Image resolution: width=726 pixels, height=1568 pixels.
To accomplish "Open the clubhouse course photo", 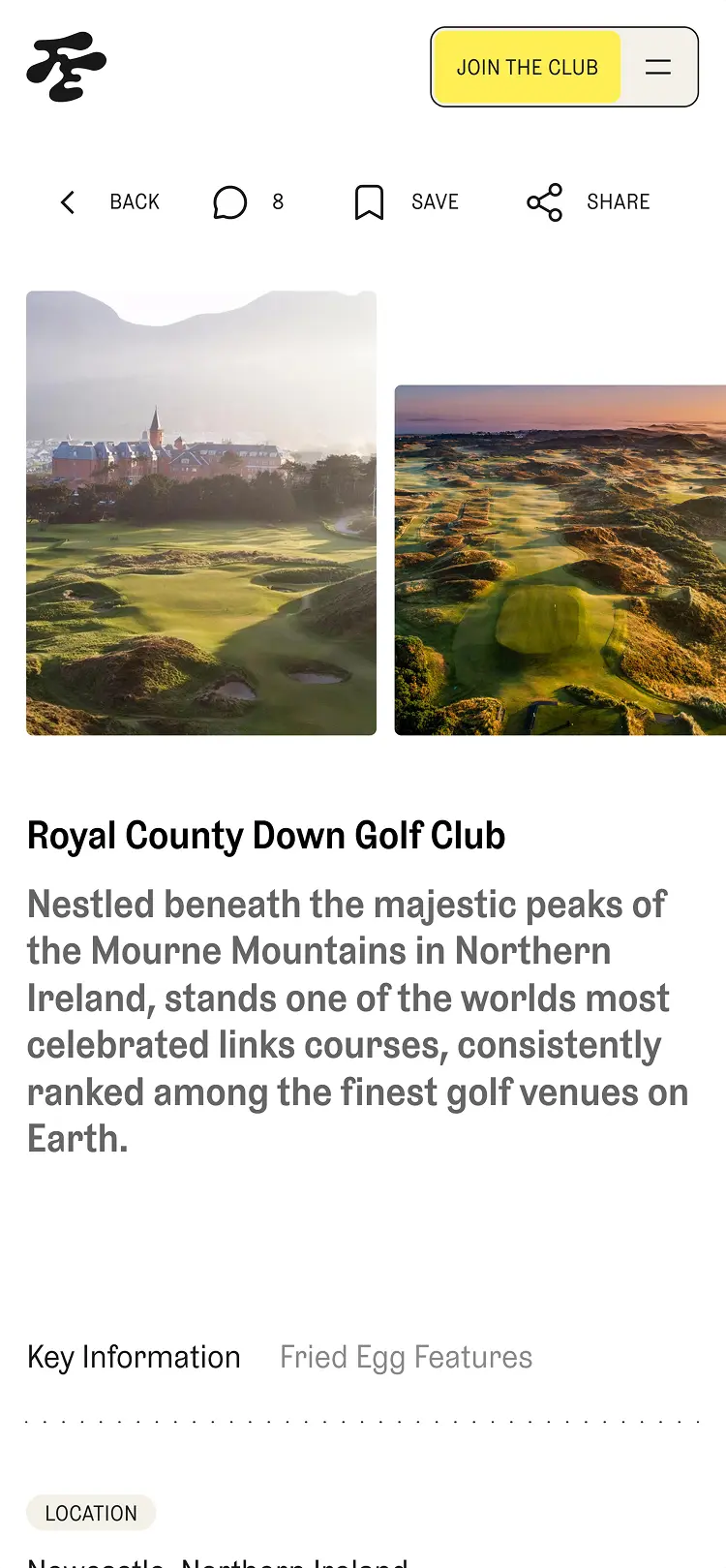I will (201, 512).
